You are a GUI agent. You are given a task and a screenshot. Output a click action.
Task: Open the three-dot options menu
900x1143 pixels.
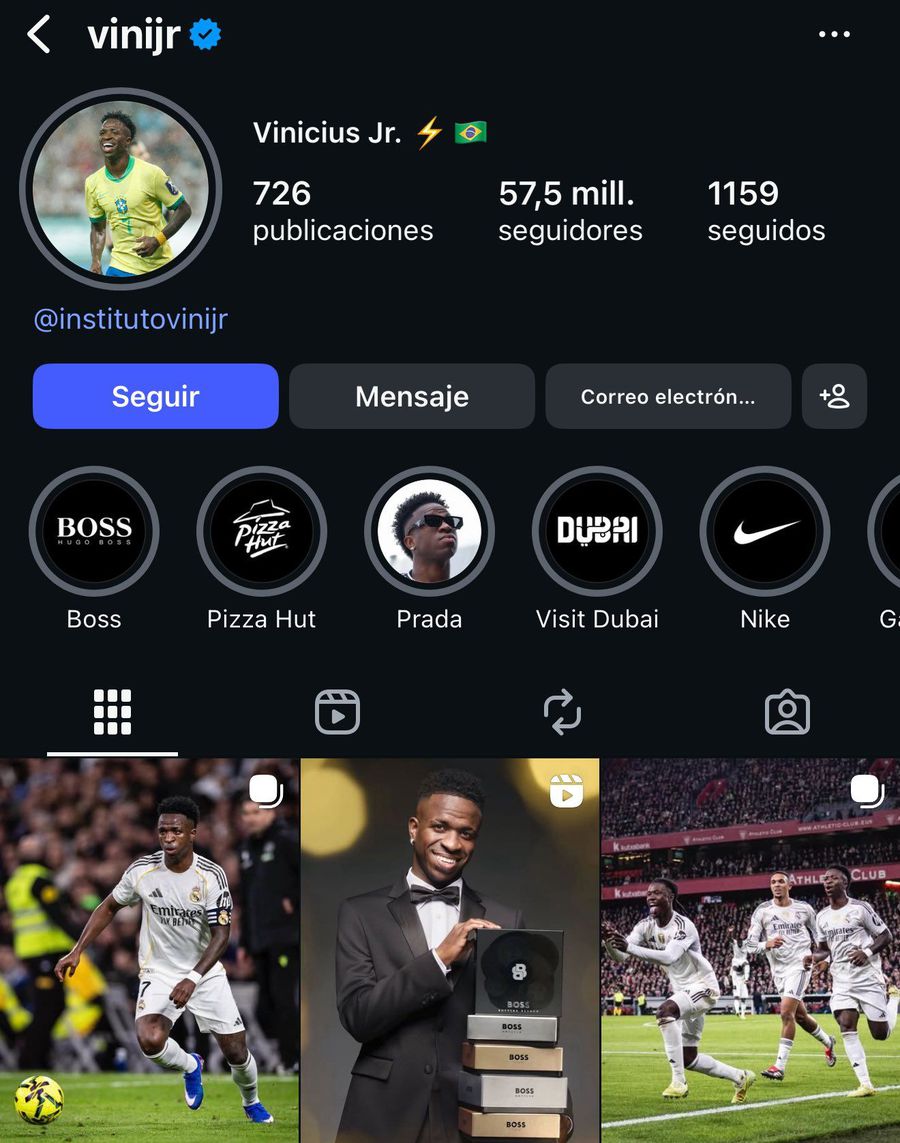(x=834, y=33)
